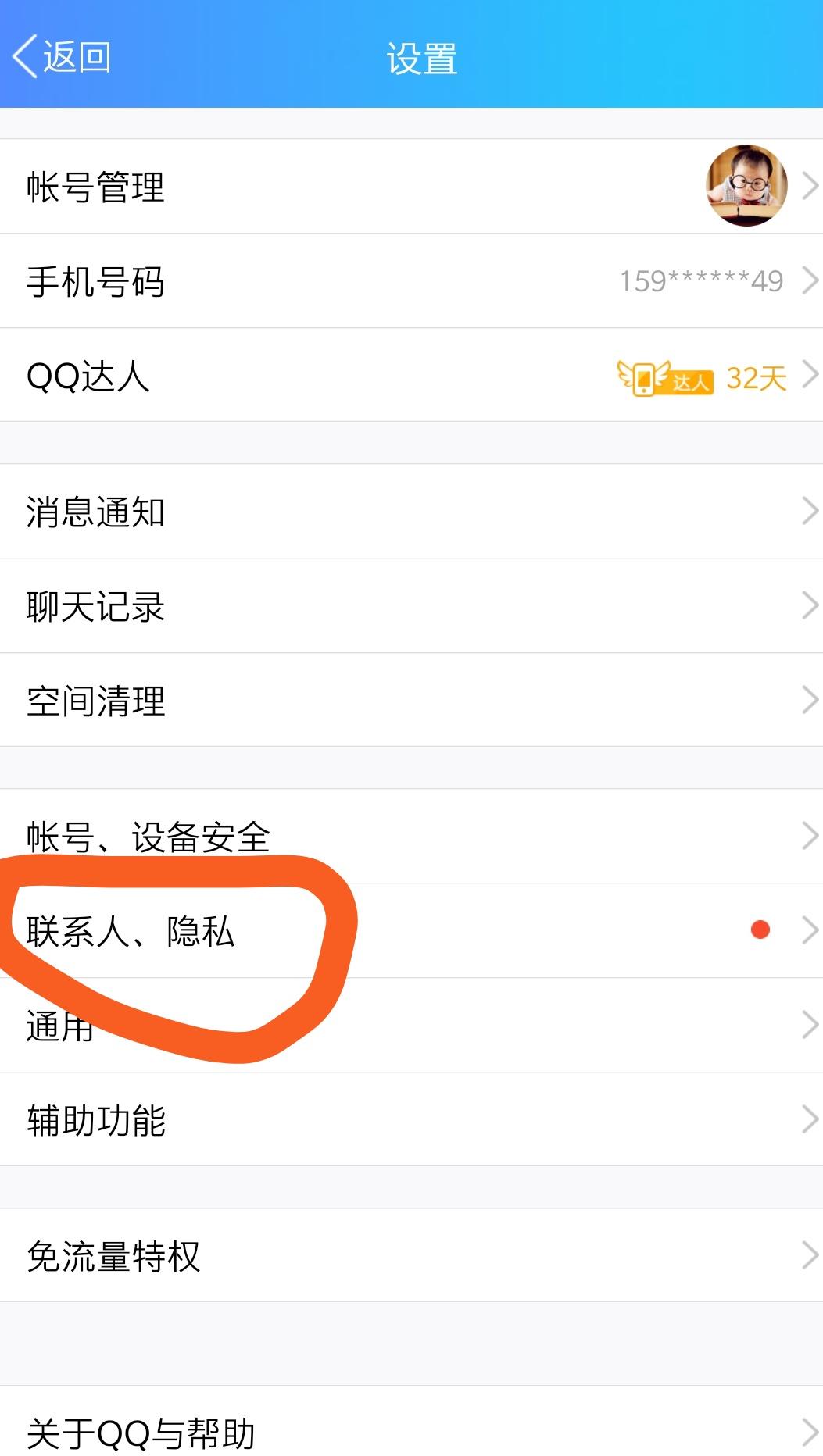Viewport: 823px width, 1456px height.
Task: Open 通用 general settings
Action: (x=411, y=1025)
